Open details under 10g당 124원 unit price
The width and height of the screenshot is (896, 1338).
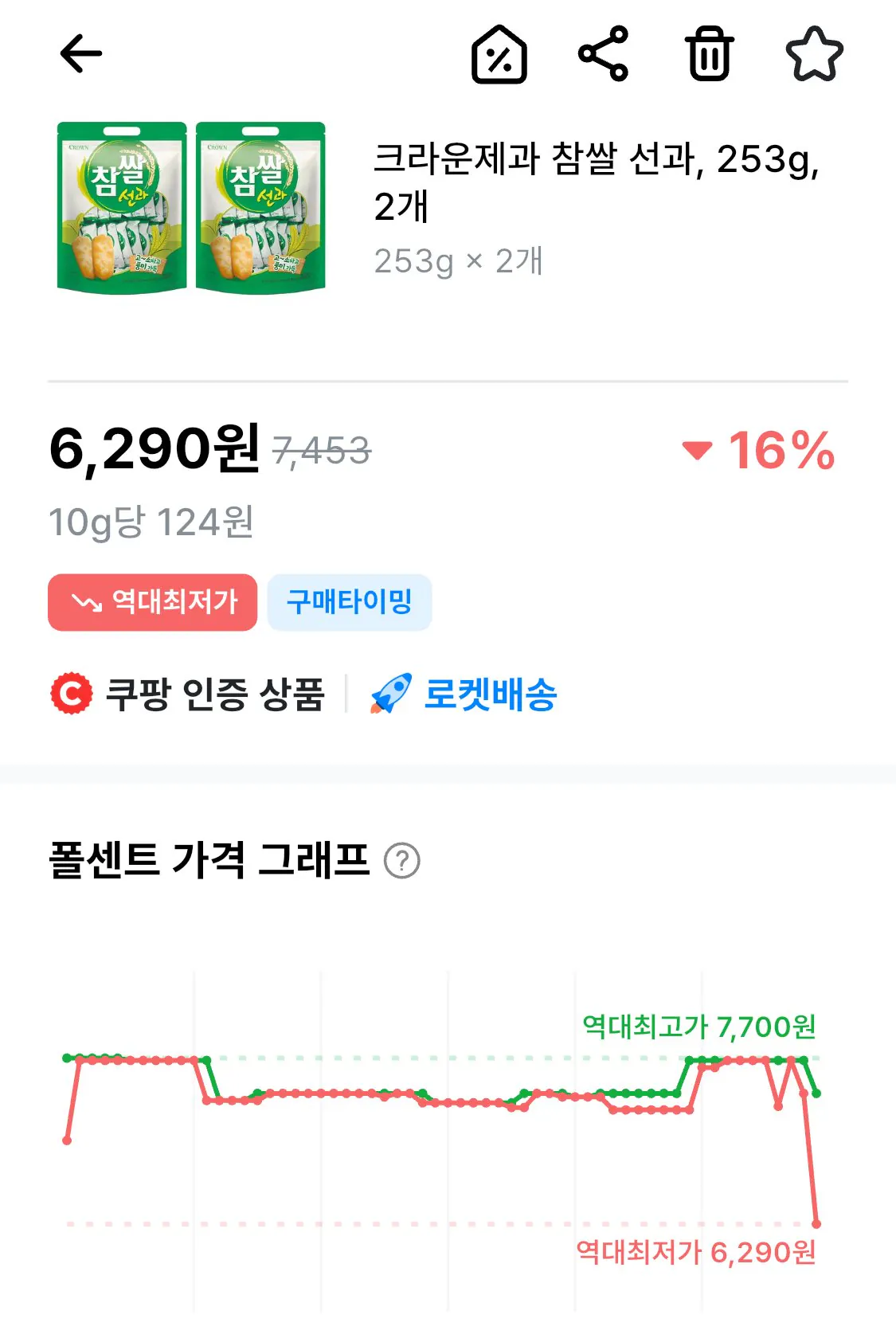click(150, 521)
